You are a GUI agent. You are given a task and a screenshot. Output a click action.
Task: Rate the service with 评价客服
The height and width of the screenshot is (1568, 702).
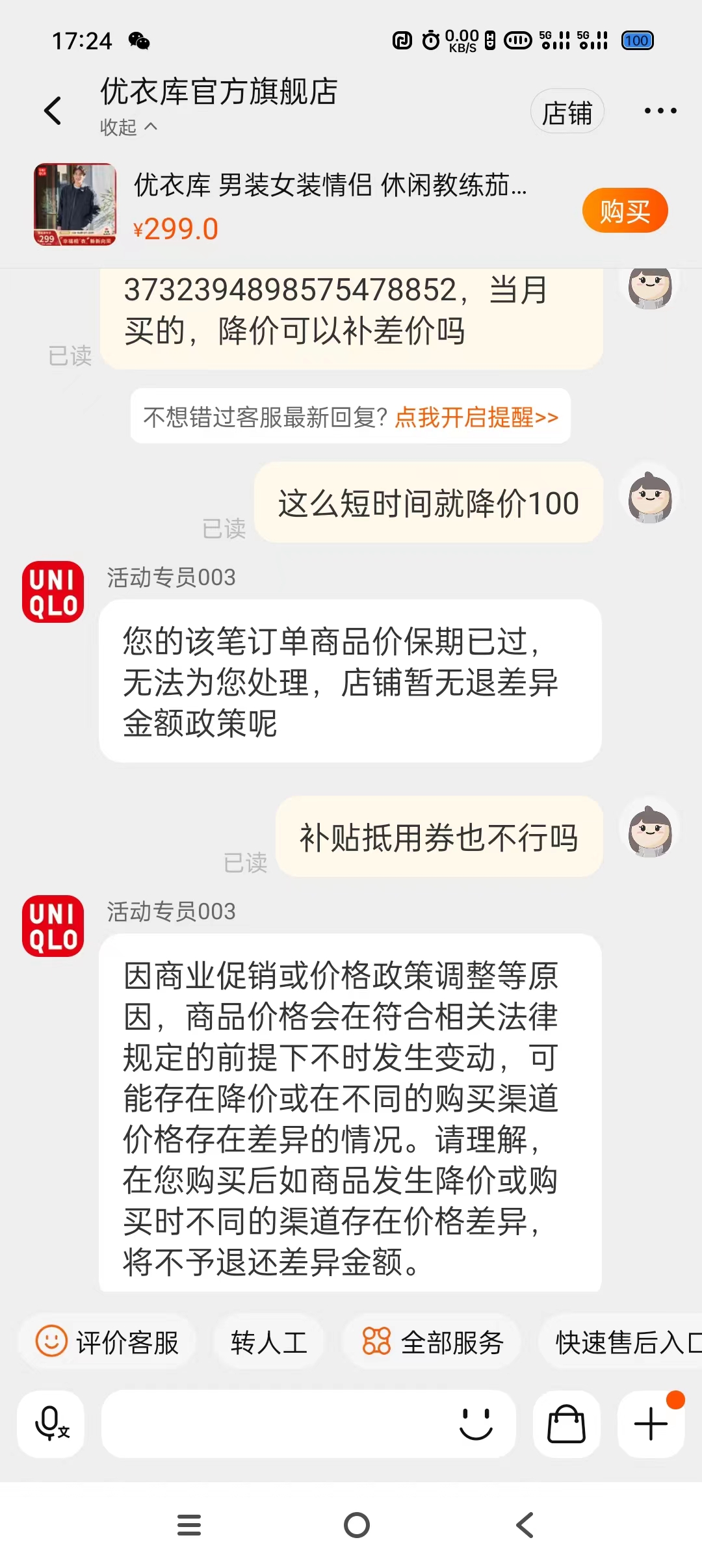107,1342
